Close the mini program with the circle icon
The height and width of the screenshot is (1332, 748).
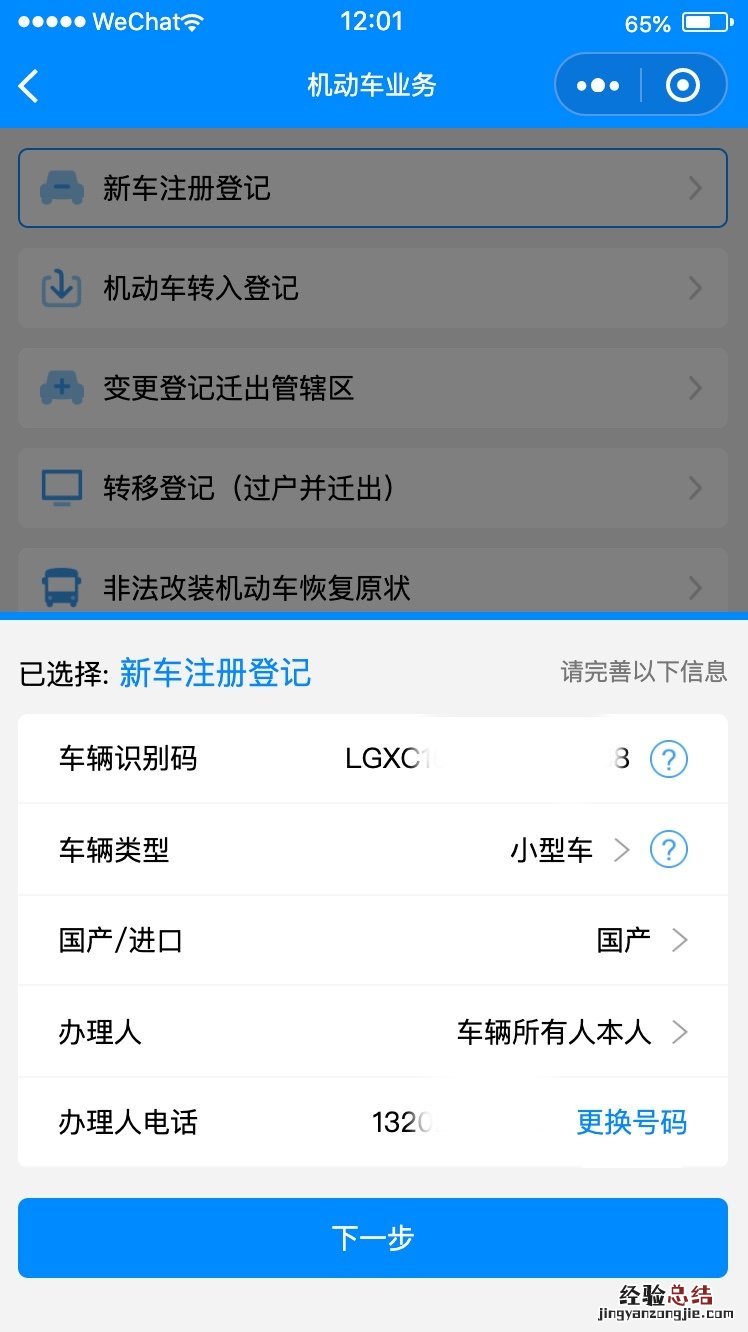pos(683,86)
